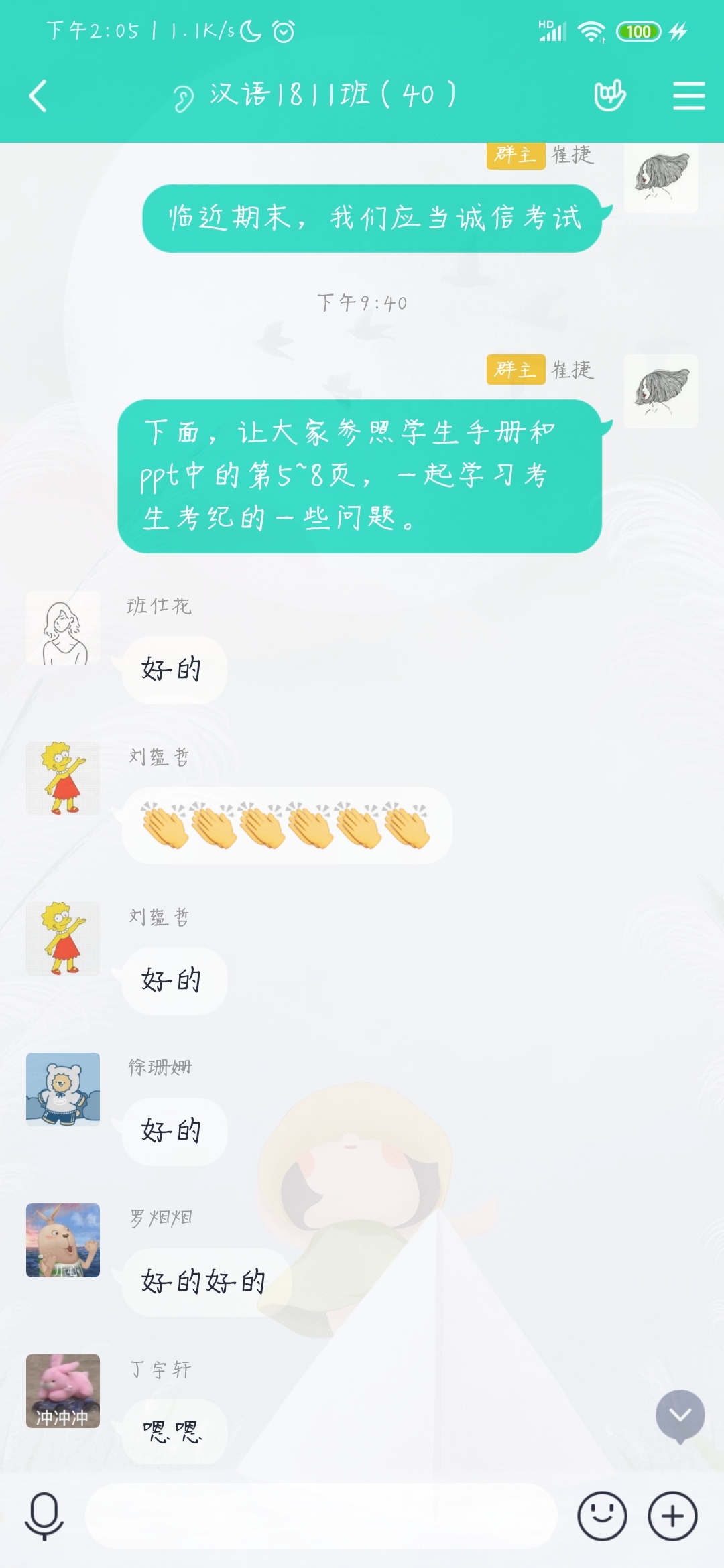Focus the message input field

pos(322,1516)
